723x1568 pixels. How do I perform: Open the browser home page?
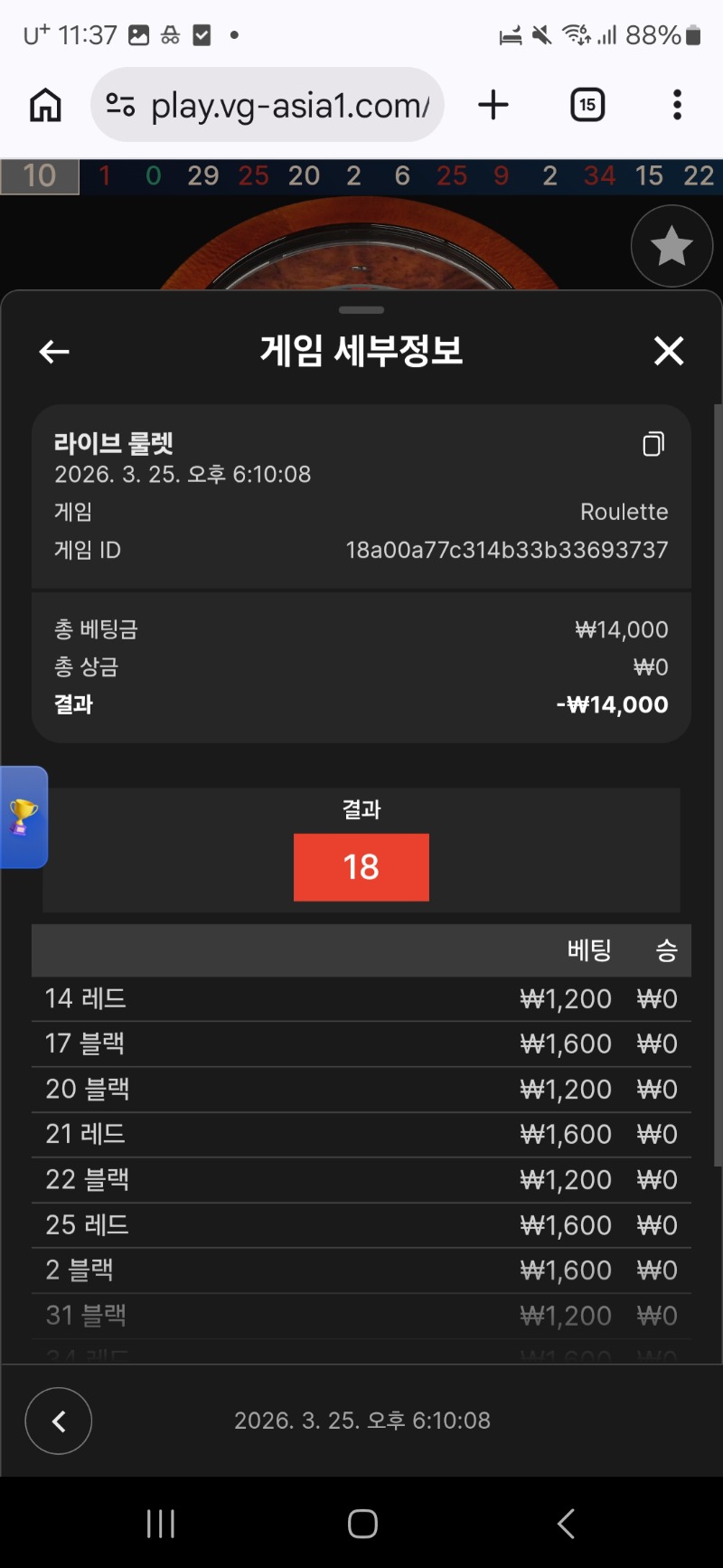click(45, 105)
